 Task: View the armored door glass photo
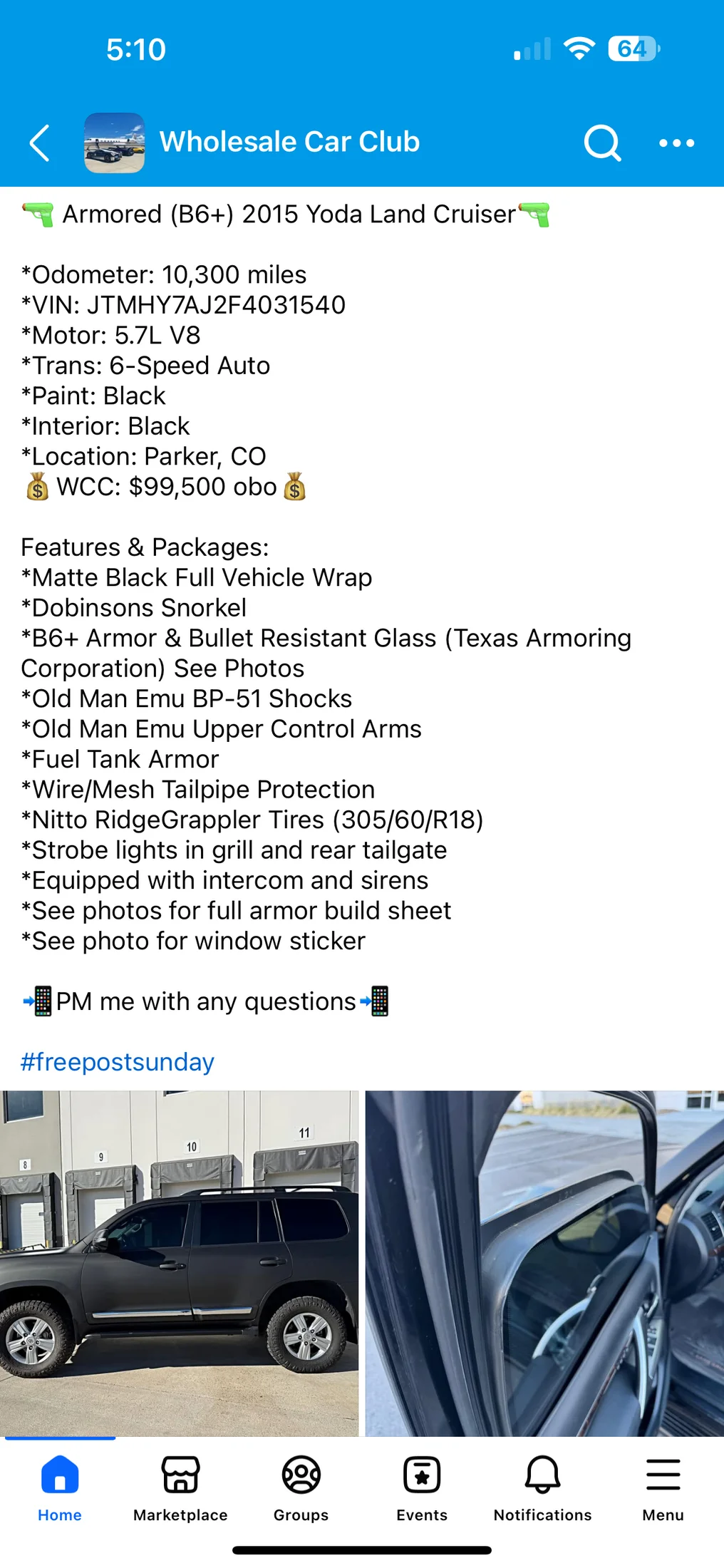(544, 1263)
